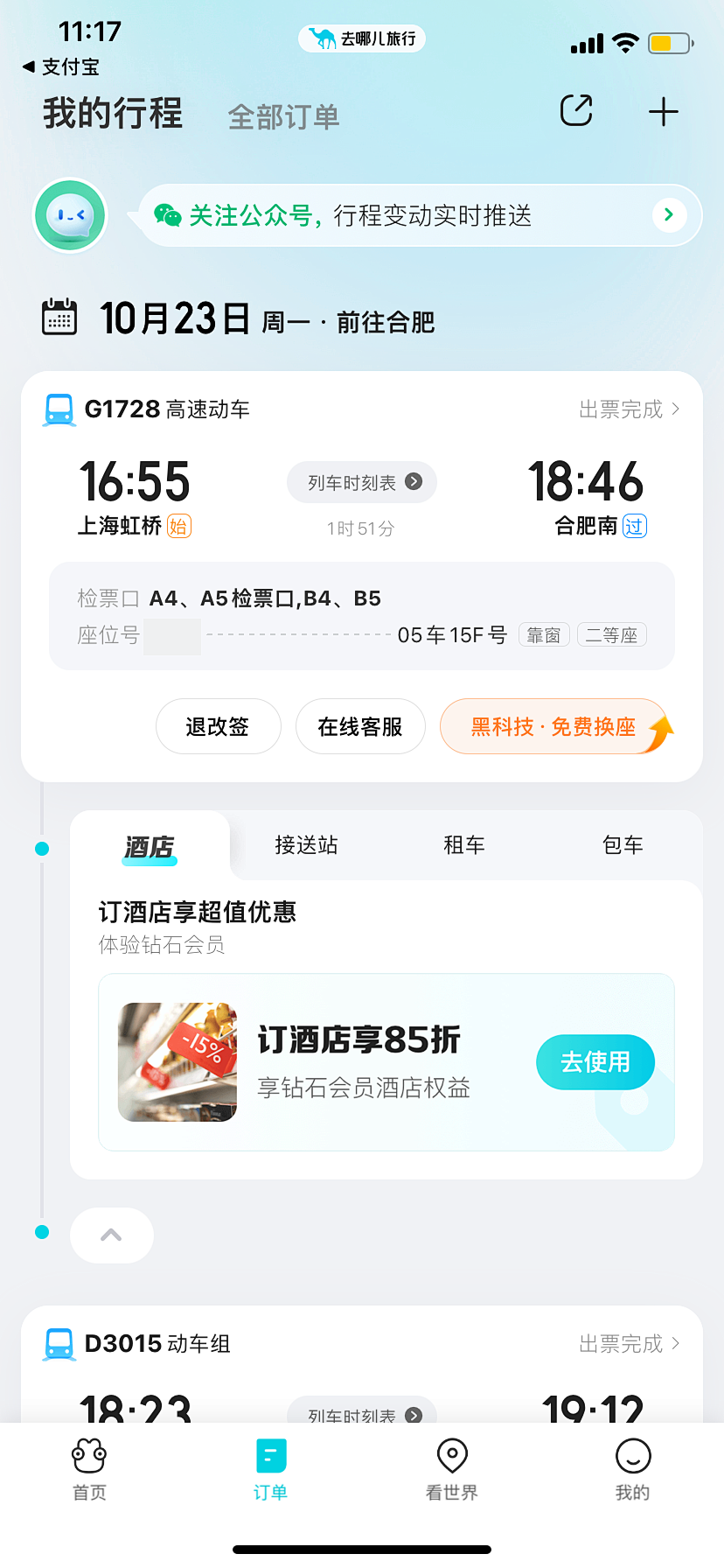Go to 首页 tab
The image size is (724, 1568).
point(89,1470)
